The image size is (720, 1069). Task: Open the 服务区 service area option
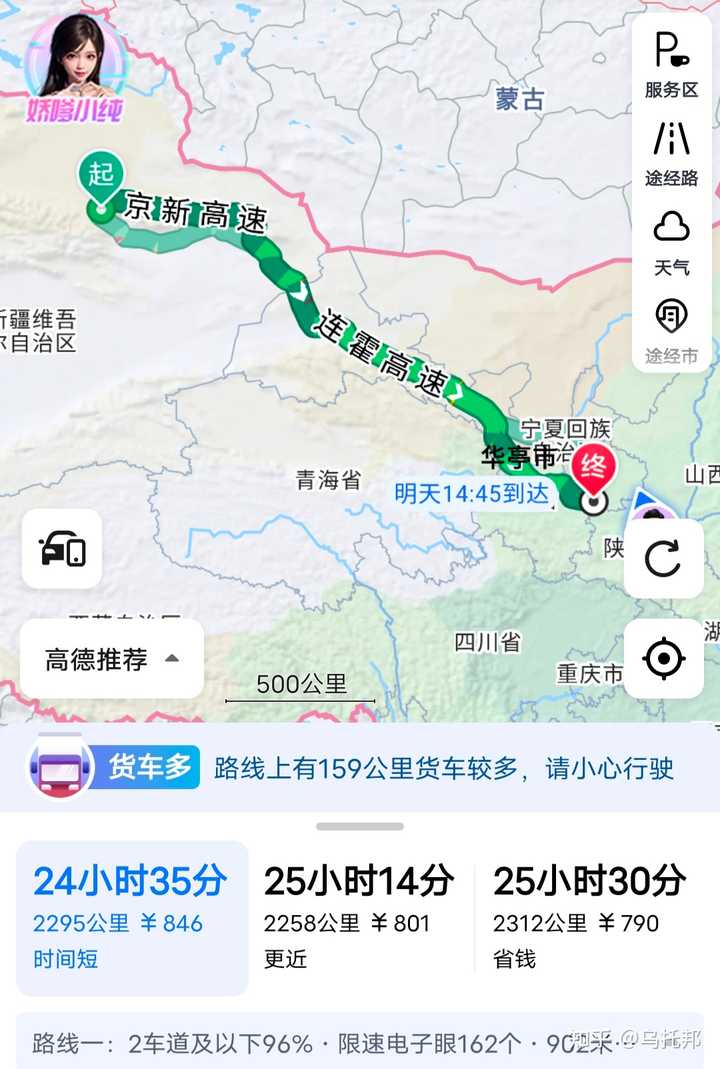(x=671, y=64)
